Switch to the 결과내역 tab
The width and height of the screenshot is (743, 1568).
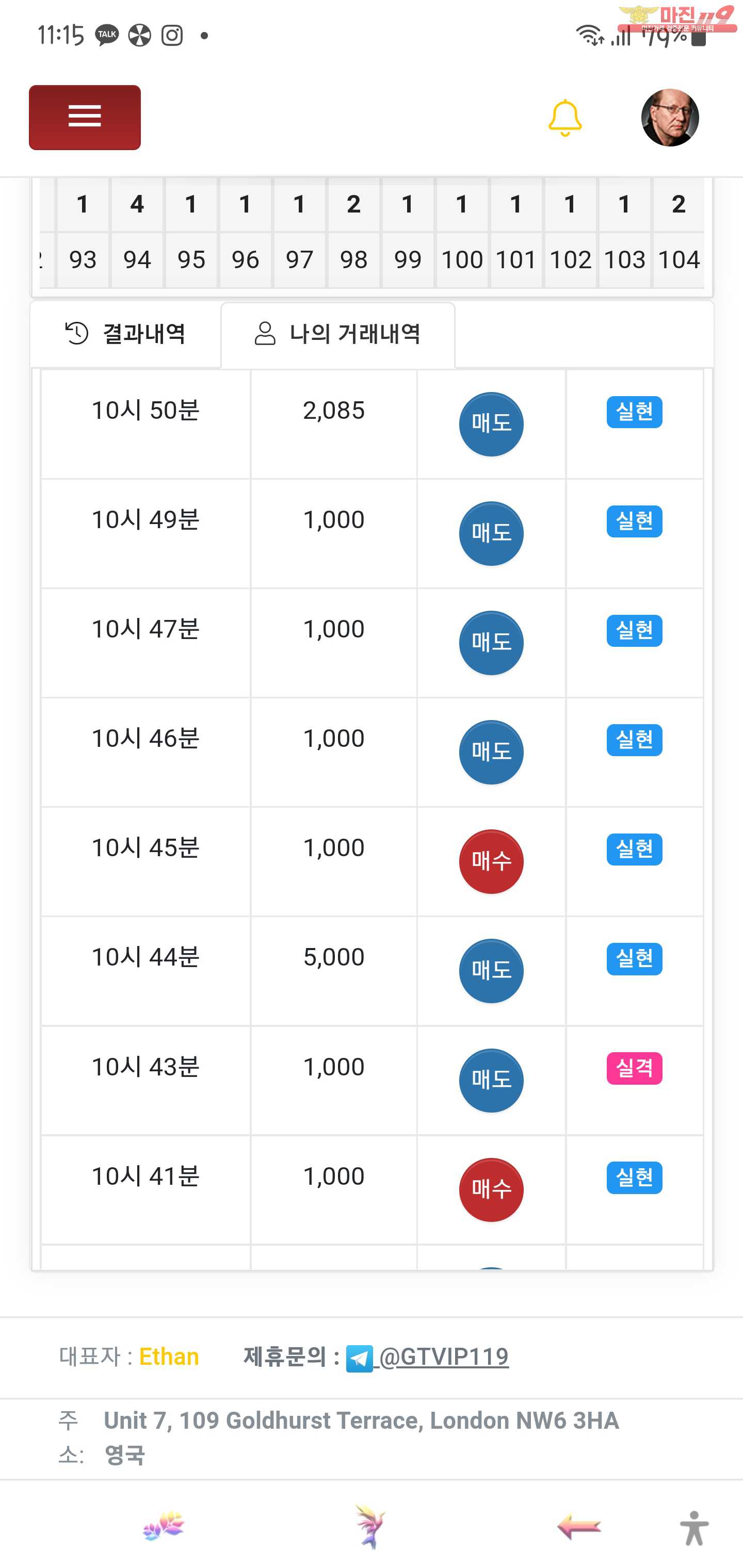(125, 334)
